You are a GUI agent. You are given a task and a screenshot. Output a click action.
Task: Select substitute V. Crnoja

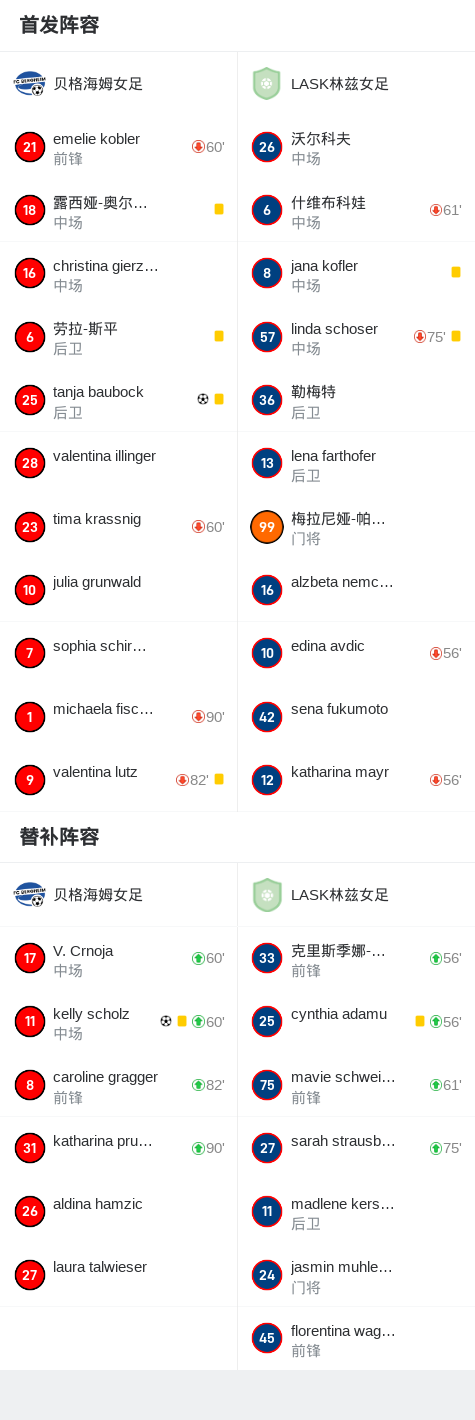tap(118, 958)
